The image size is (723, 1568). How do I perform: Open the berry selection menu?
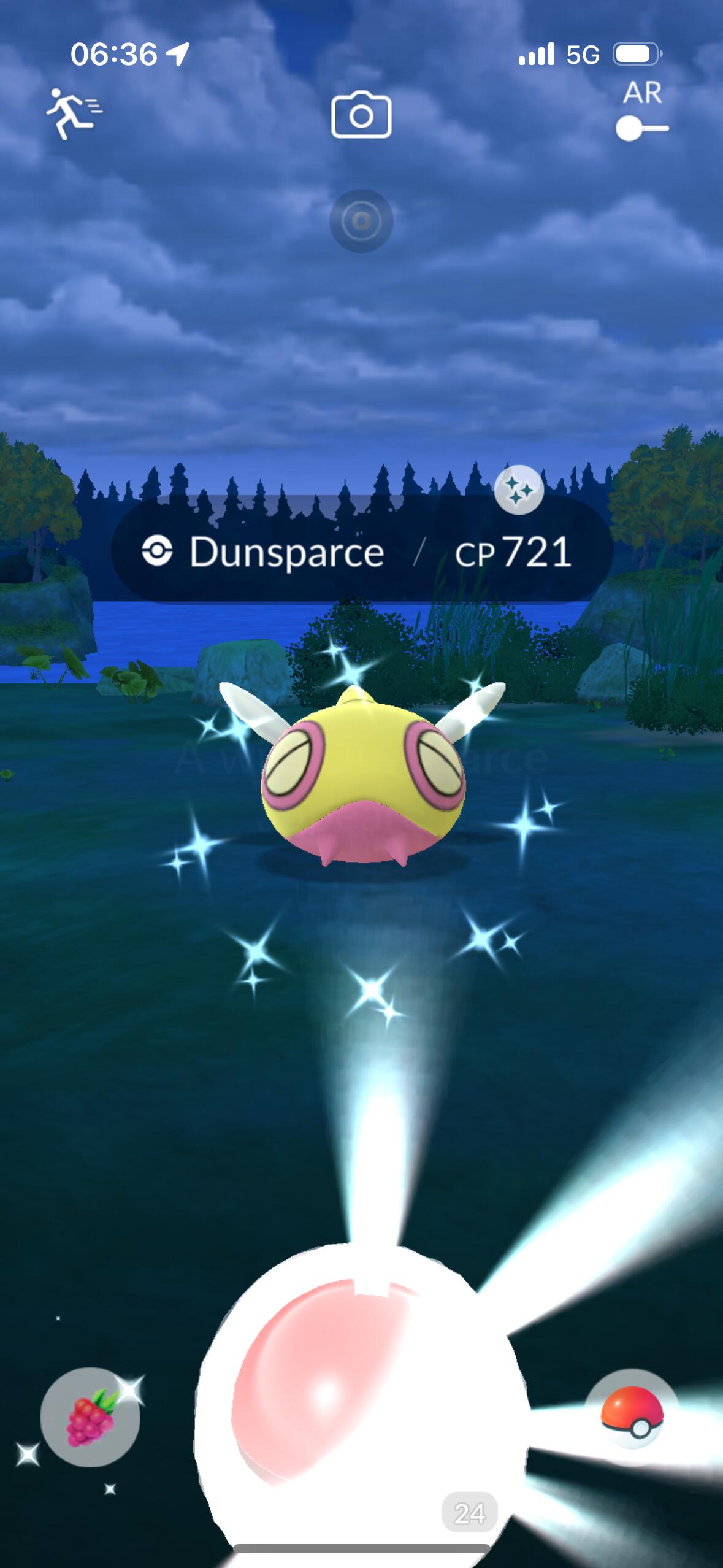[90, 1418]
